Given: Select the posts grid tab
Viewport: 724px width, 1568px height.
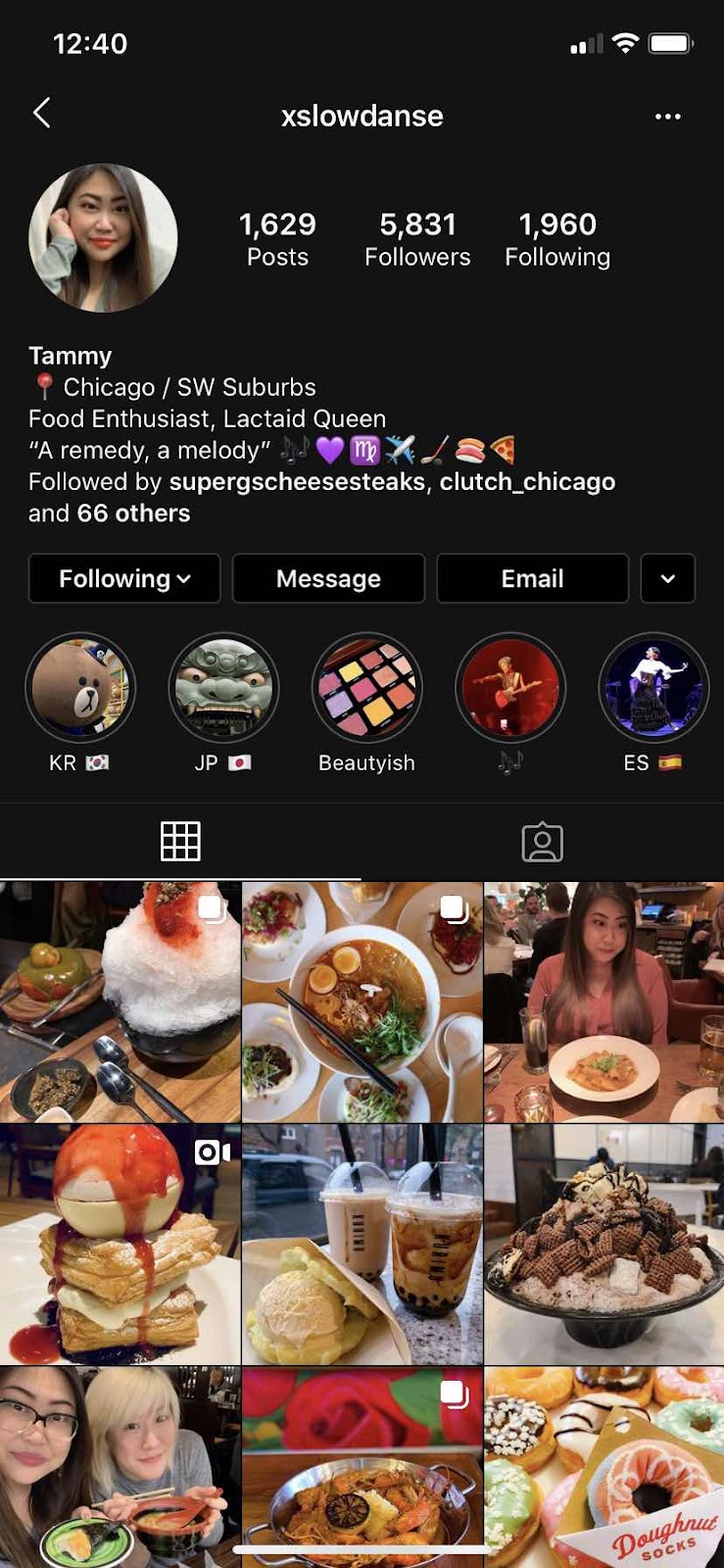Looking at the screenshot, I should tap(180, 842).
